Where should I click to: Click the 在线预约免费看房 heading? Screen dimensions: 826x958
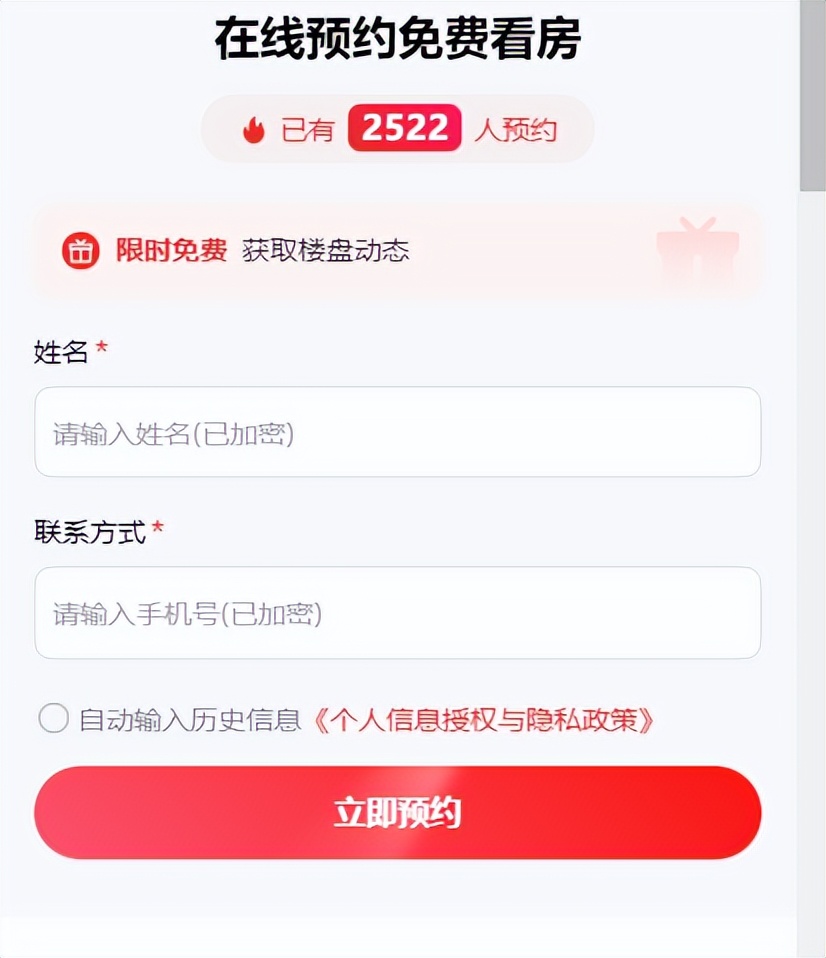tap(397, 38)
